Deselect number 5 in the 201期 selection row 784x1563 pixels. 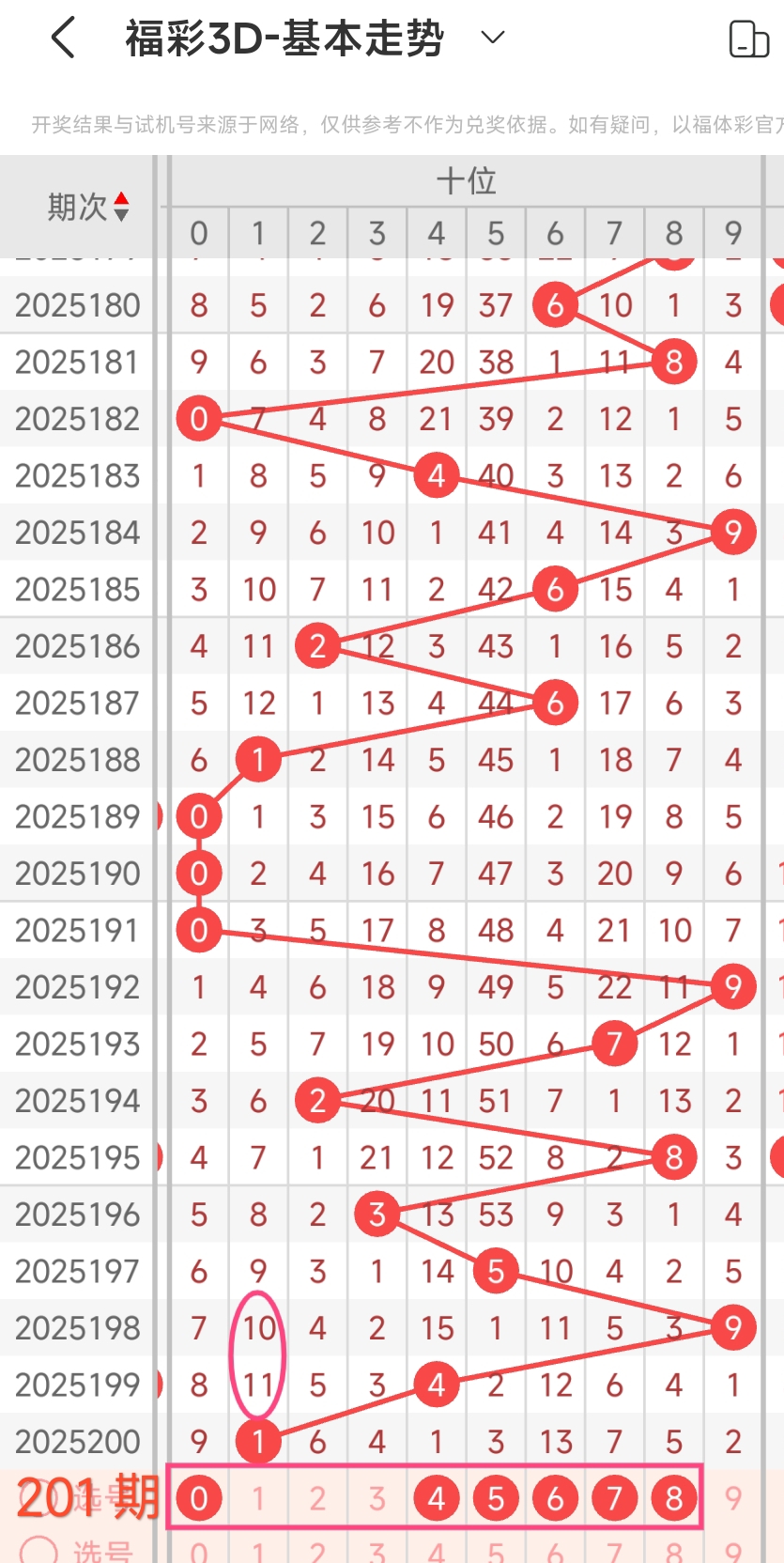(496, 1497)
